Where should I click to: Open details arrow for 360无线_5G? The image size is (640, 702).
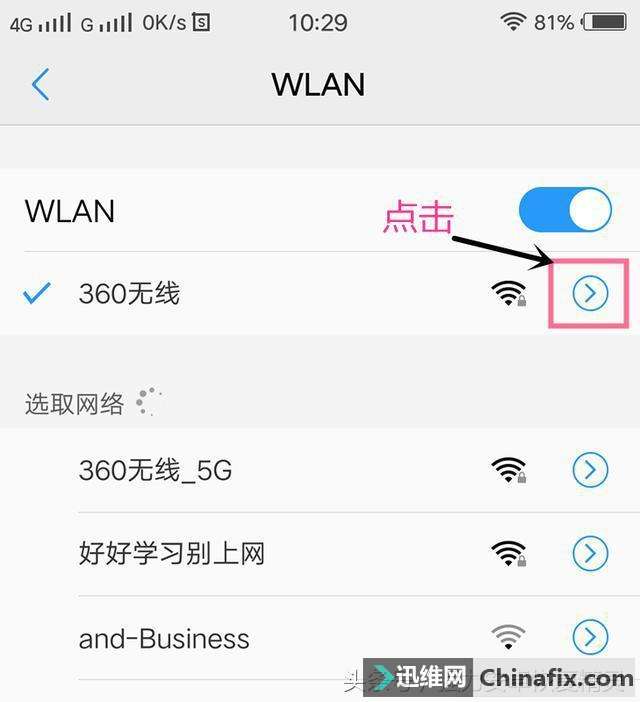(590, 469)
